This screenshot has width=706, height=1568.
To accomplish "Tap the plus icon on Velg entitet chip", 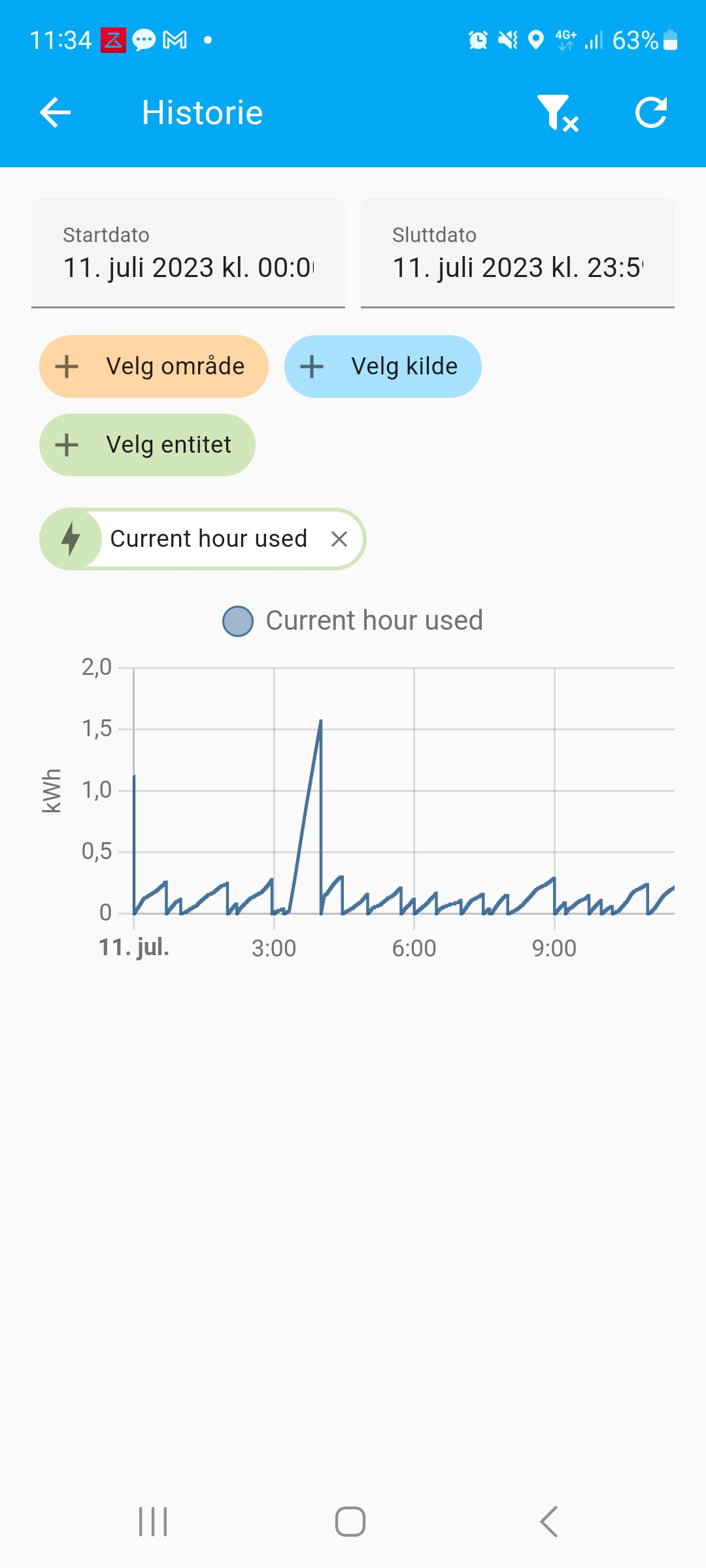I will (66, 445).
